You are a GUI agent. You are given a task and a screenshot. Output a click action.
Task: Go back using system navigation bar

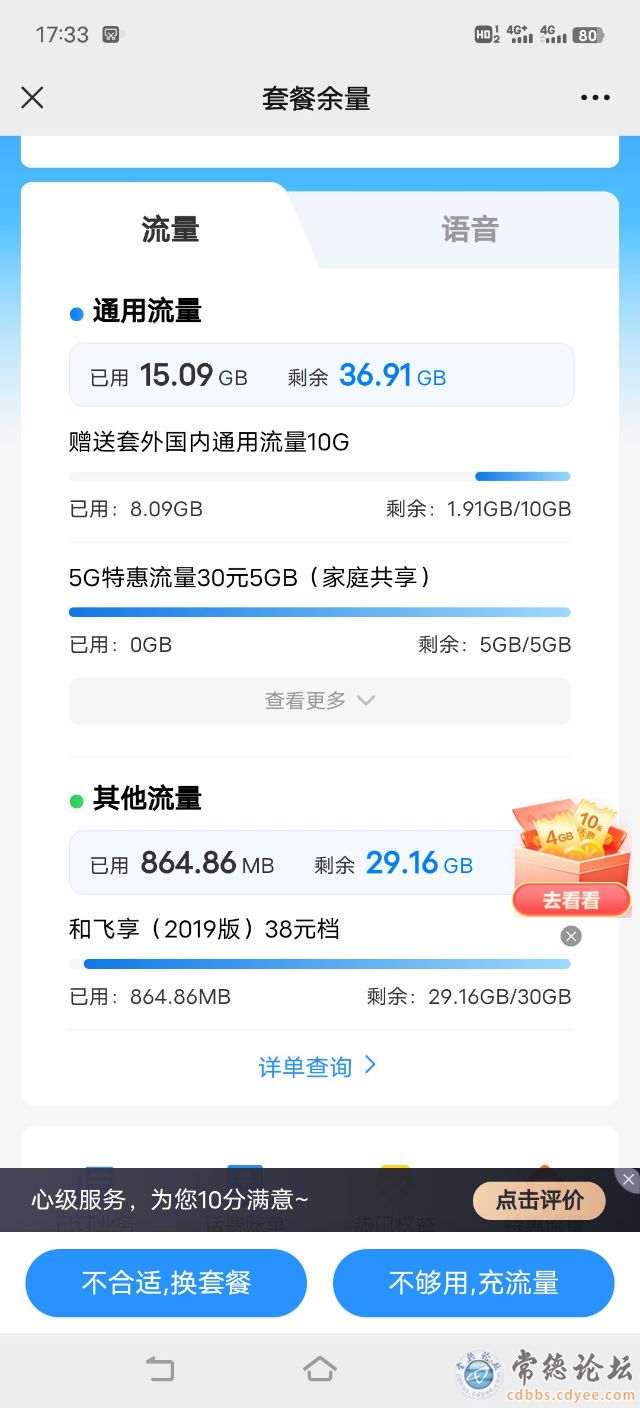[x=160, y=1369]
